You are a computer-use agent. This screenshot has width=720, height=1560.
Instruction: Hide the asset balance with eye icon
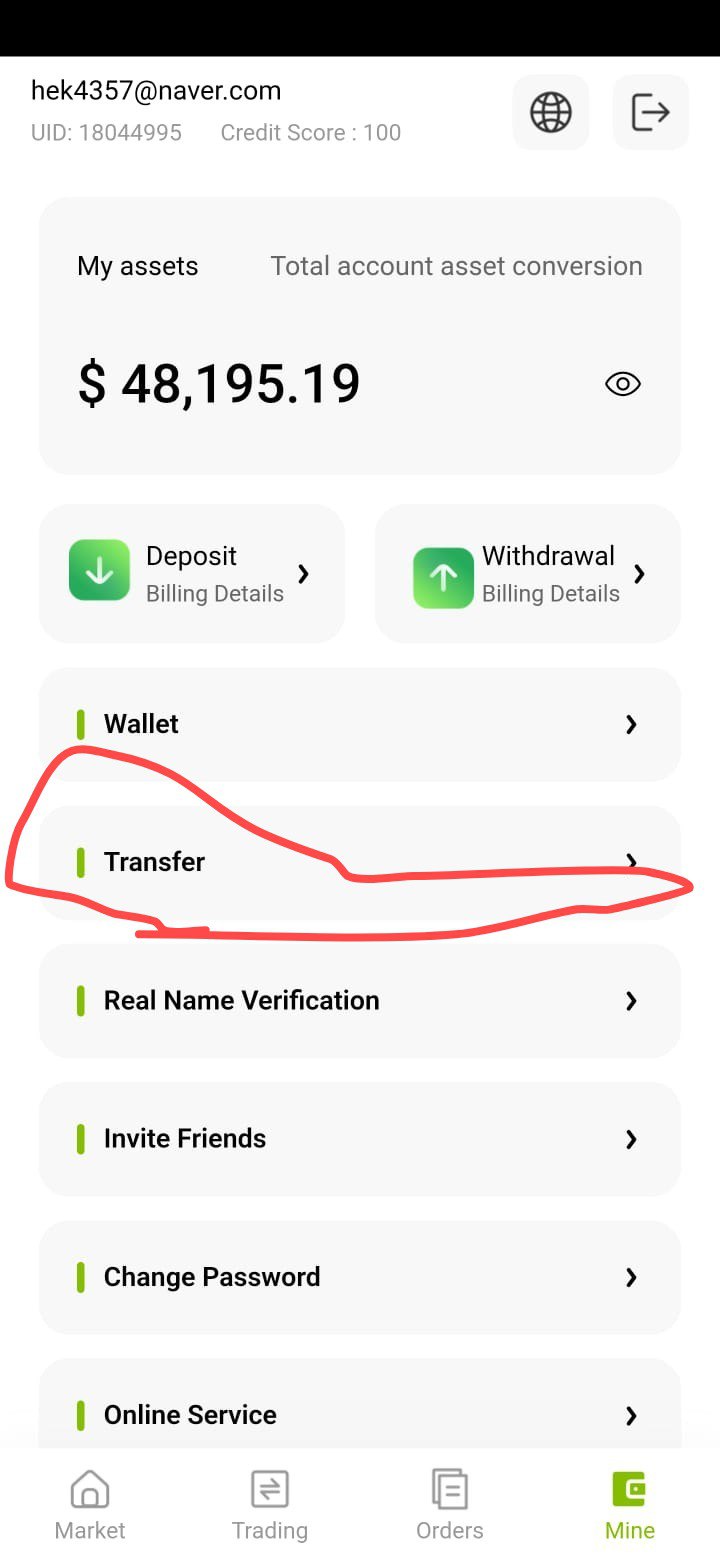(623, 384)
